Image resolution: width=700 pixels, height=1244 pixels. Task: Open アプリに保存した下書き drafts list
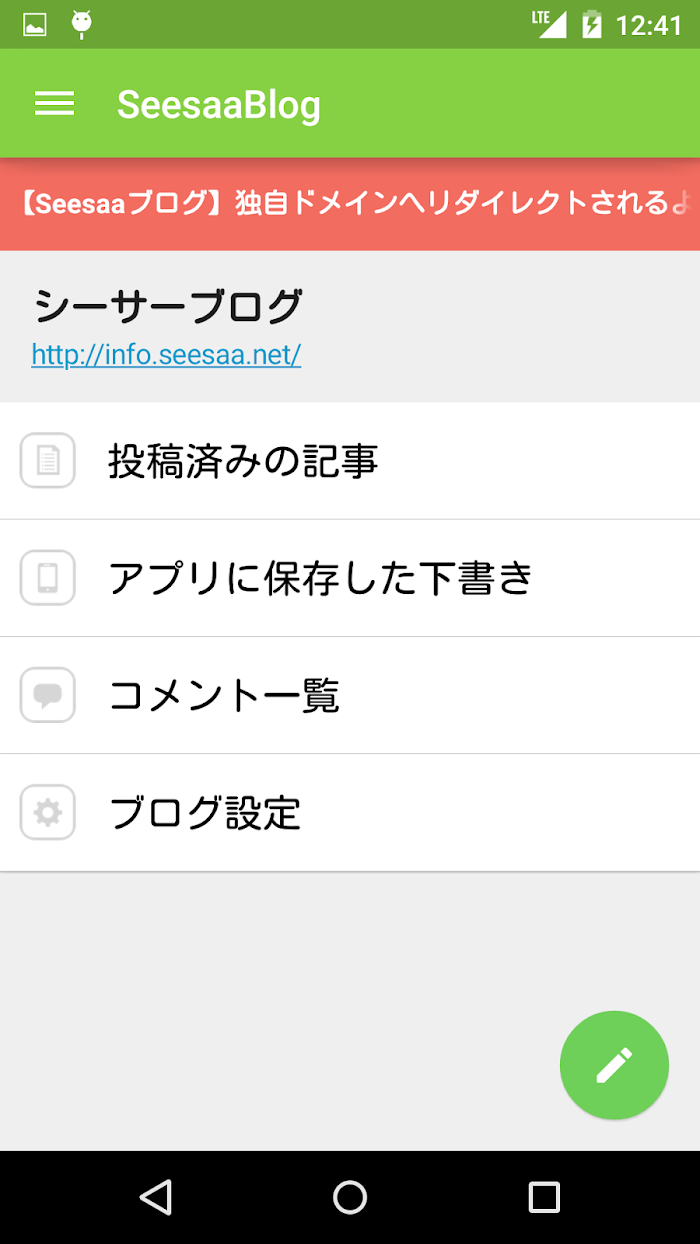coord(350,578)
